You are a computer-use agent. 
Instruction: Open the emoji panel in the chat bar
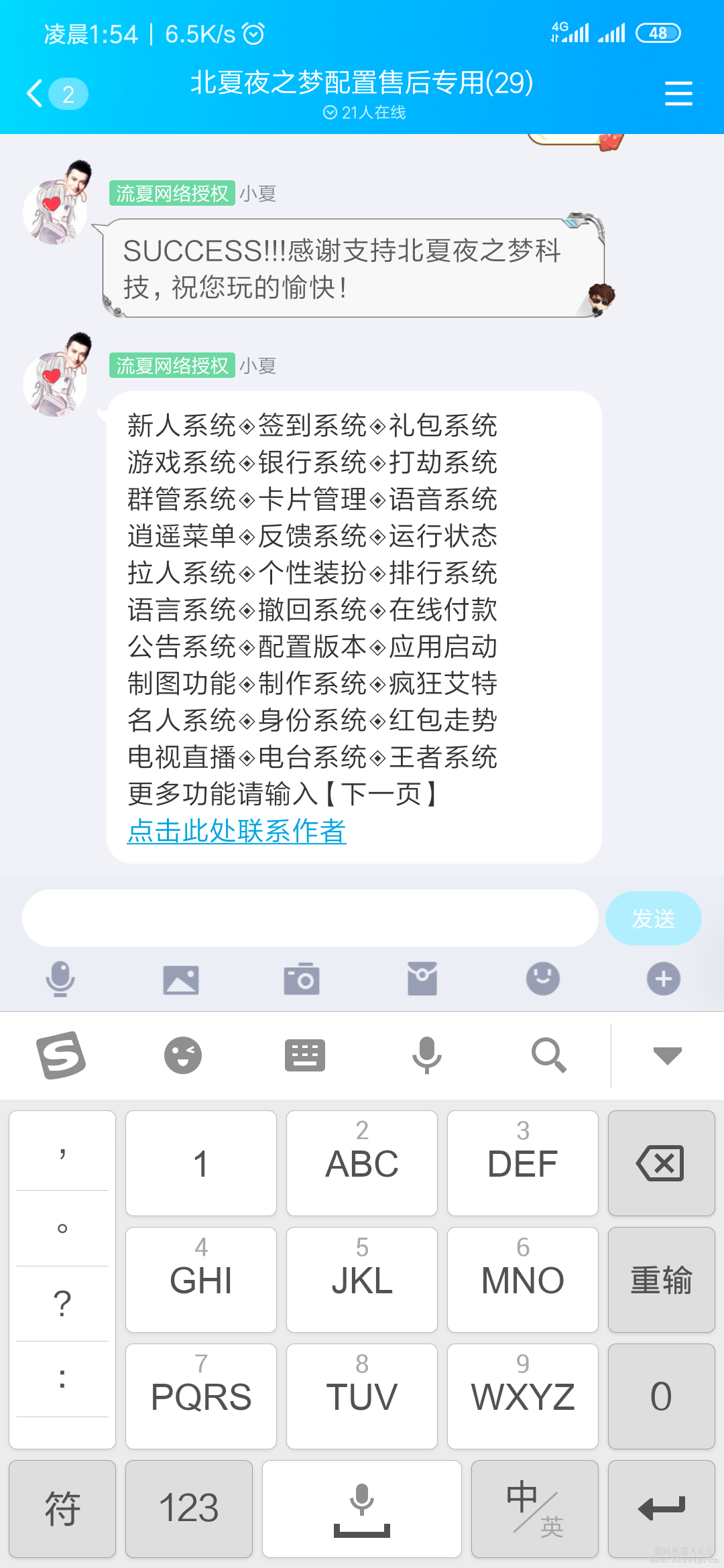543,979
